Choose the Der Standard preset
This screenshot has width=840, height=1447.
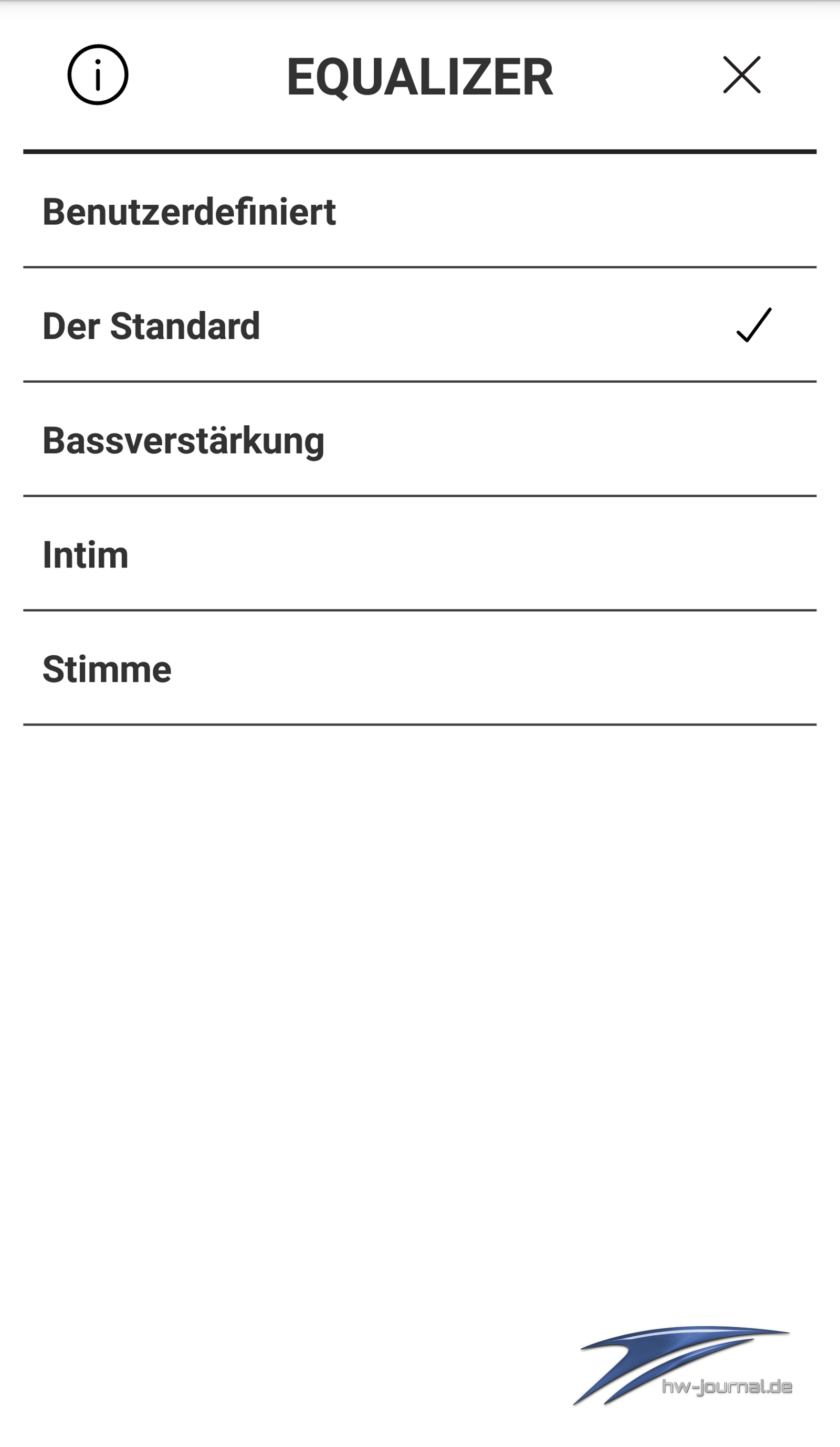(x=152, y=326)
